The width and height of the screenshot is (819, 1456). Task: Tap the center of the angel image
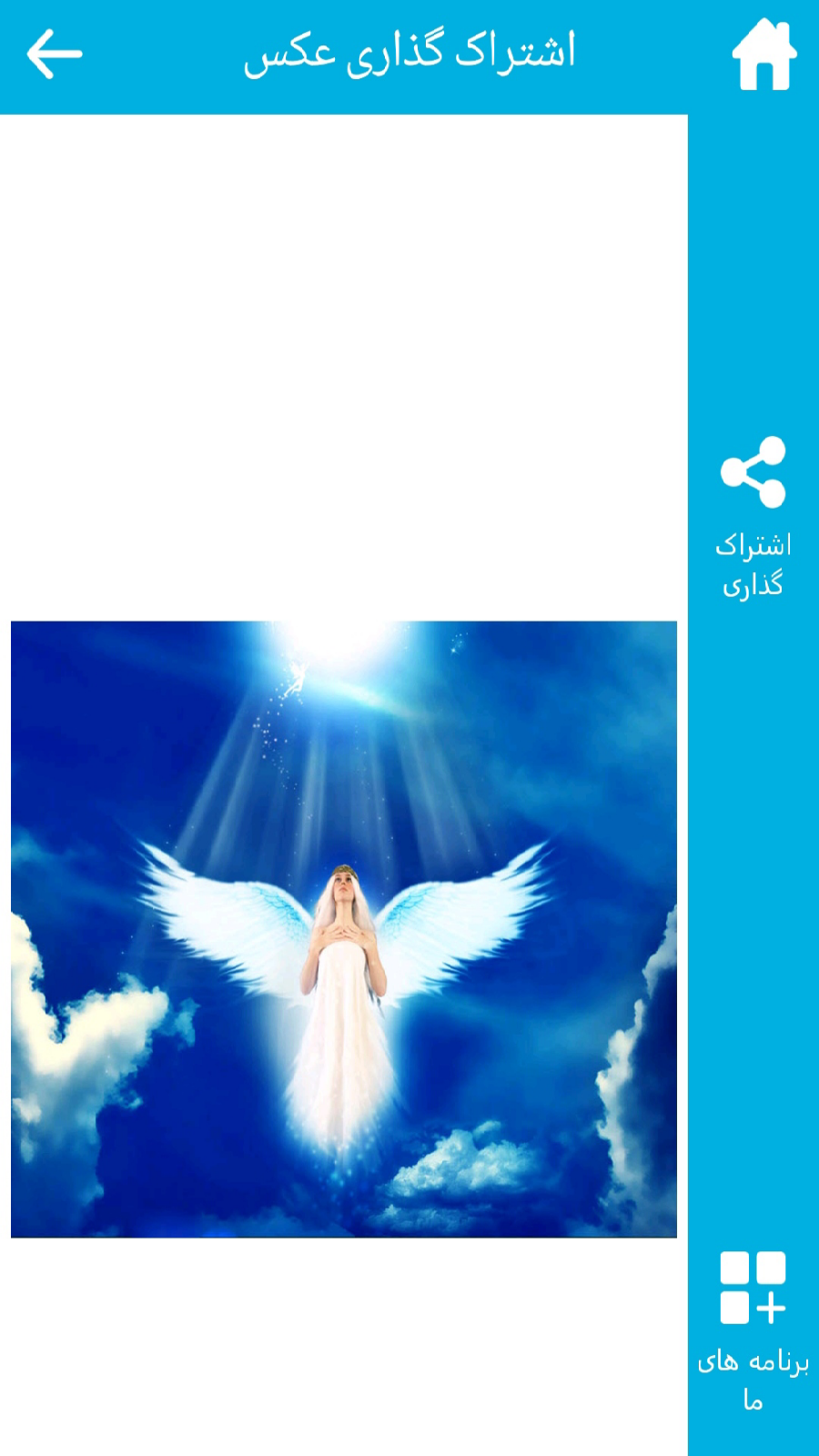click(x=343, y=928)
